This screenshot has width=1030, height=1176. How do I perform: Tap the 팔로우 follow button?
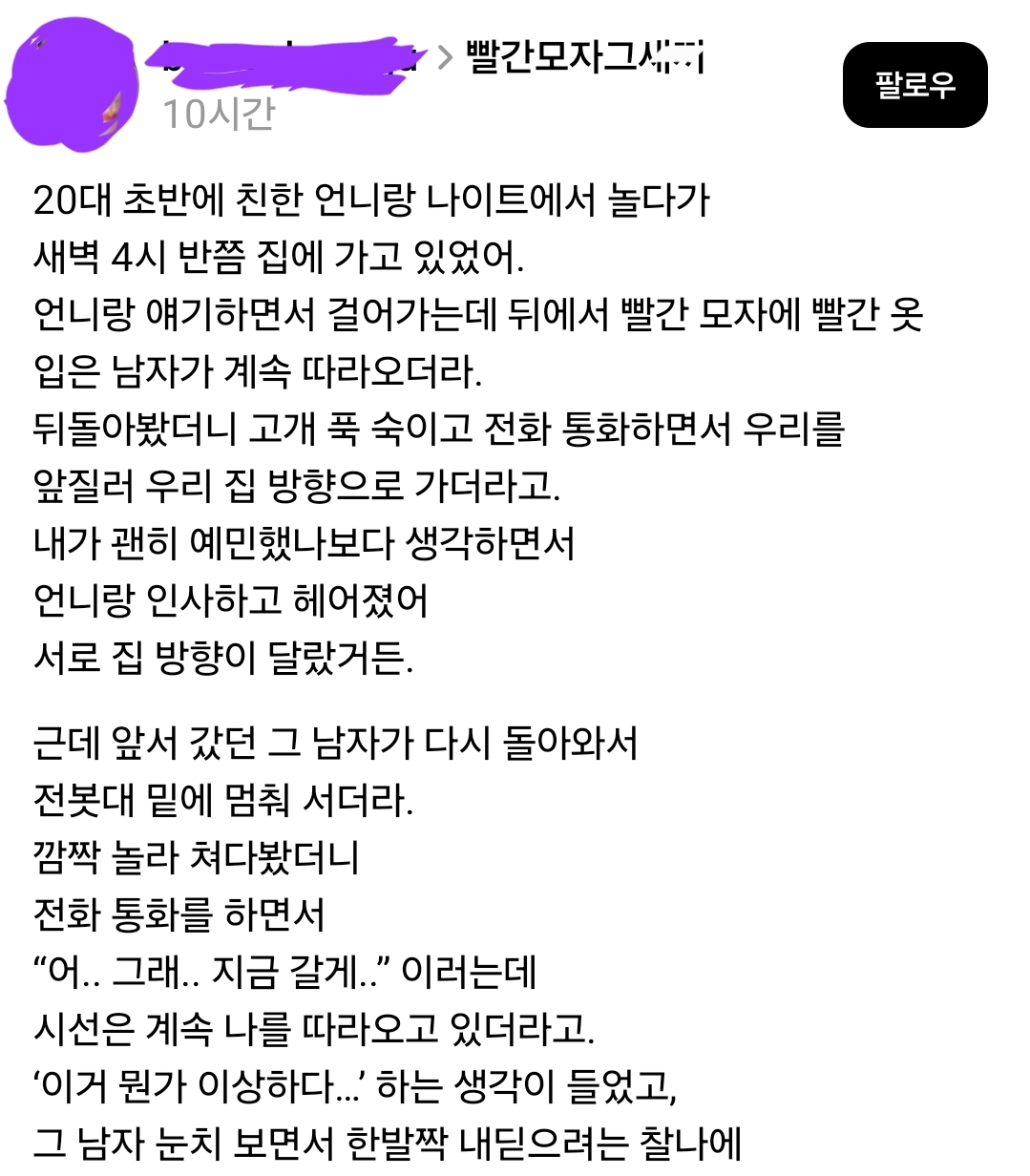point(914,85)
